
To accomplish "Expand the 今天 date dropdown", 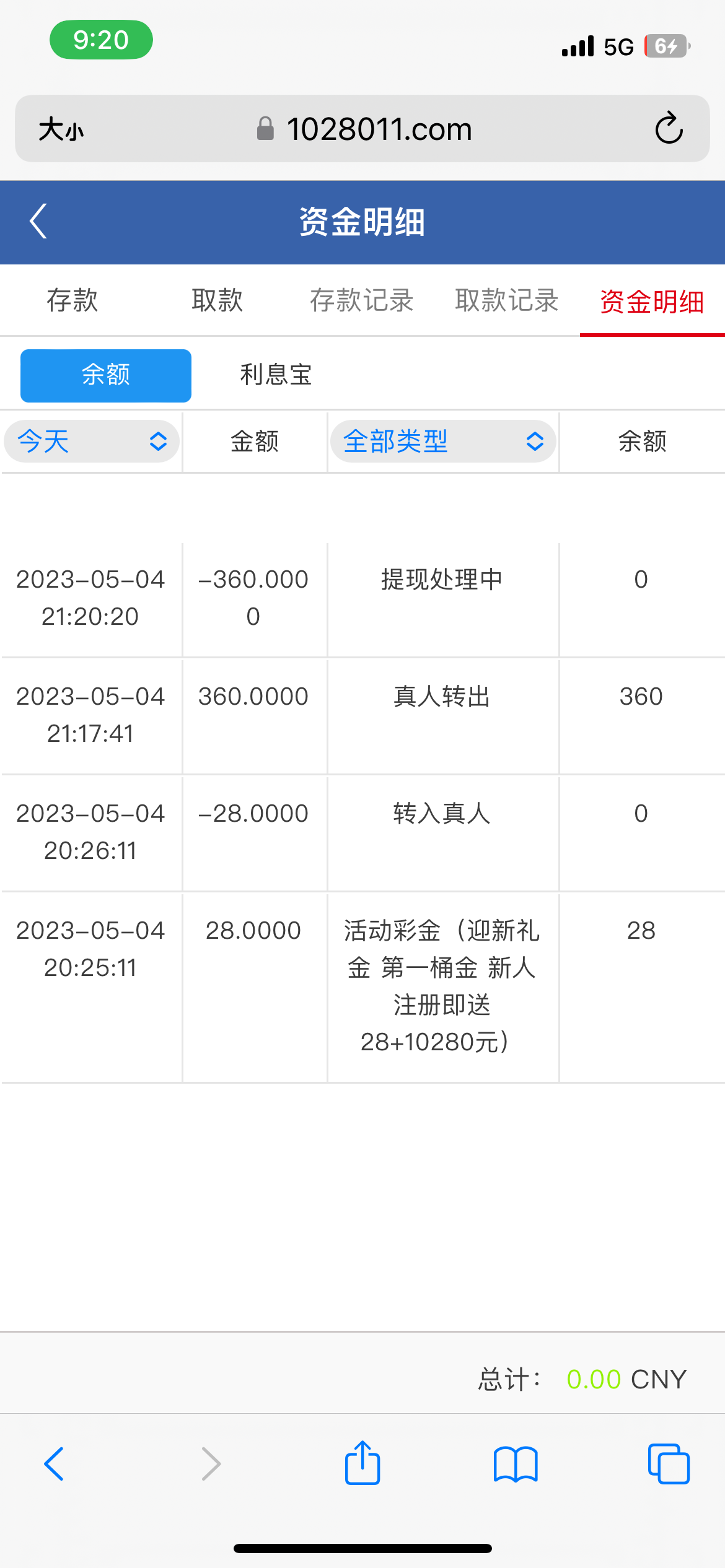I will (x=92, y=442).
